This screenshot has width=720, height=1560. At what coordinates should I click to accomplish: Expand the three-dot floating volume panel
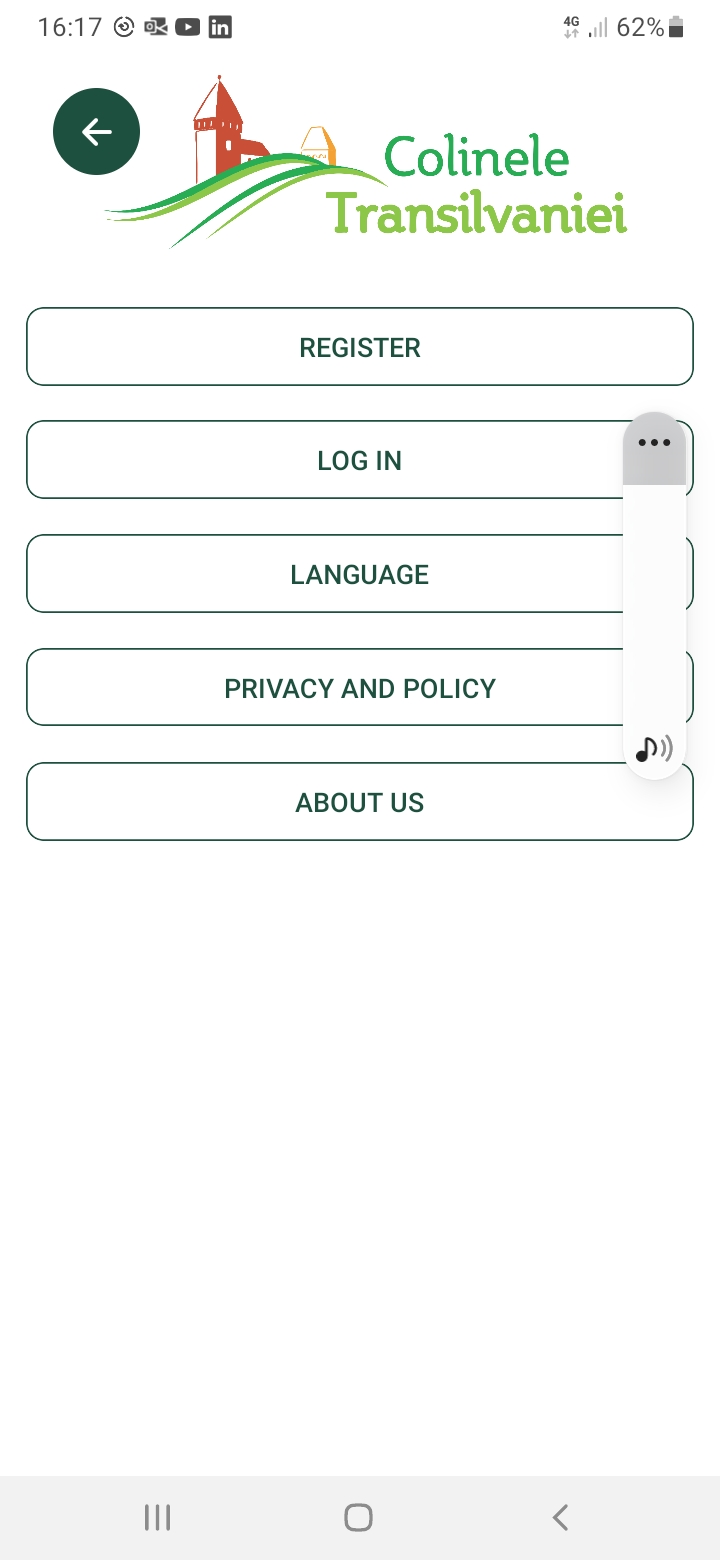pyautogui.click(x=654, y=443)
